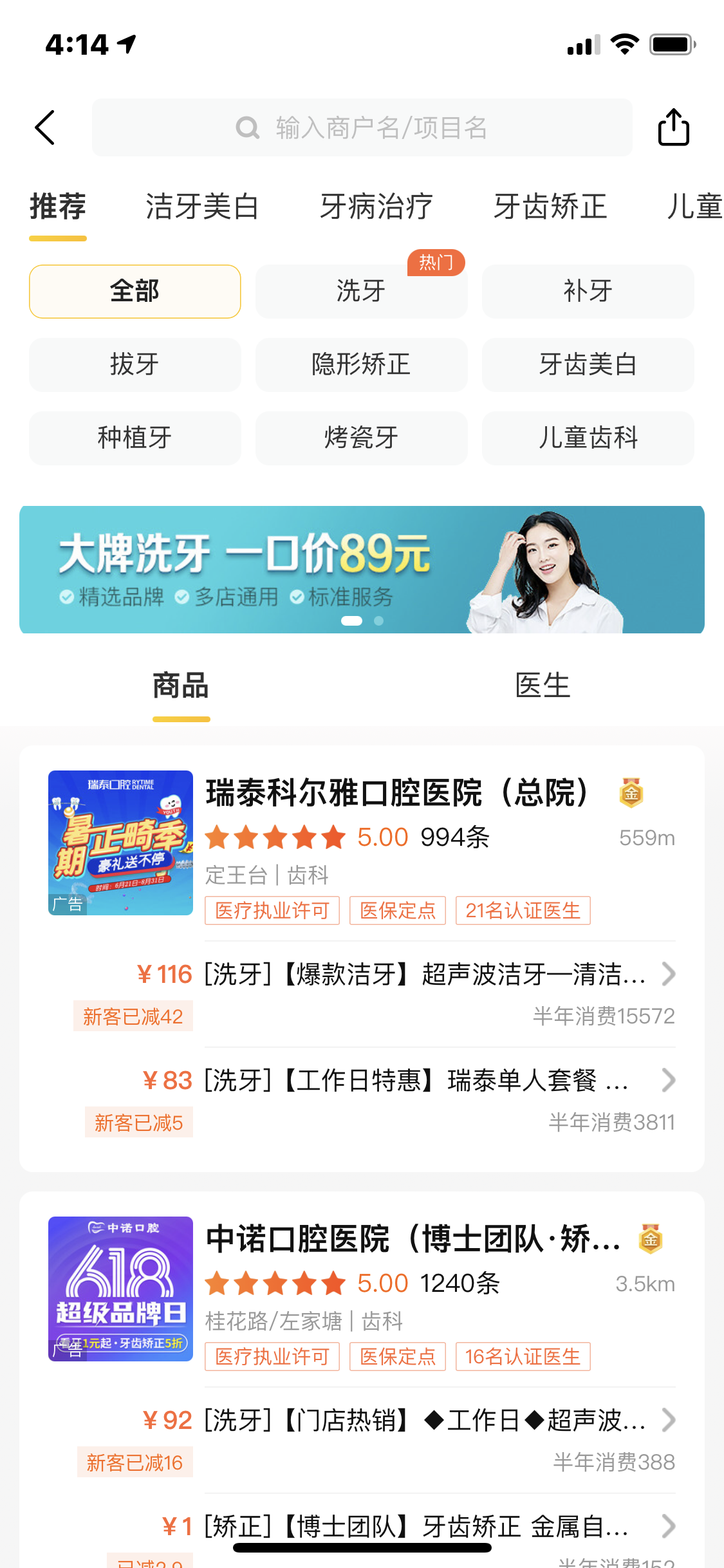Go back using the top-left arrow
This screenshot has width=724, height=1568.
45,127
